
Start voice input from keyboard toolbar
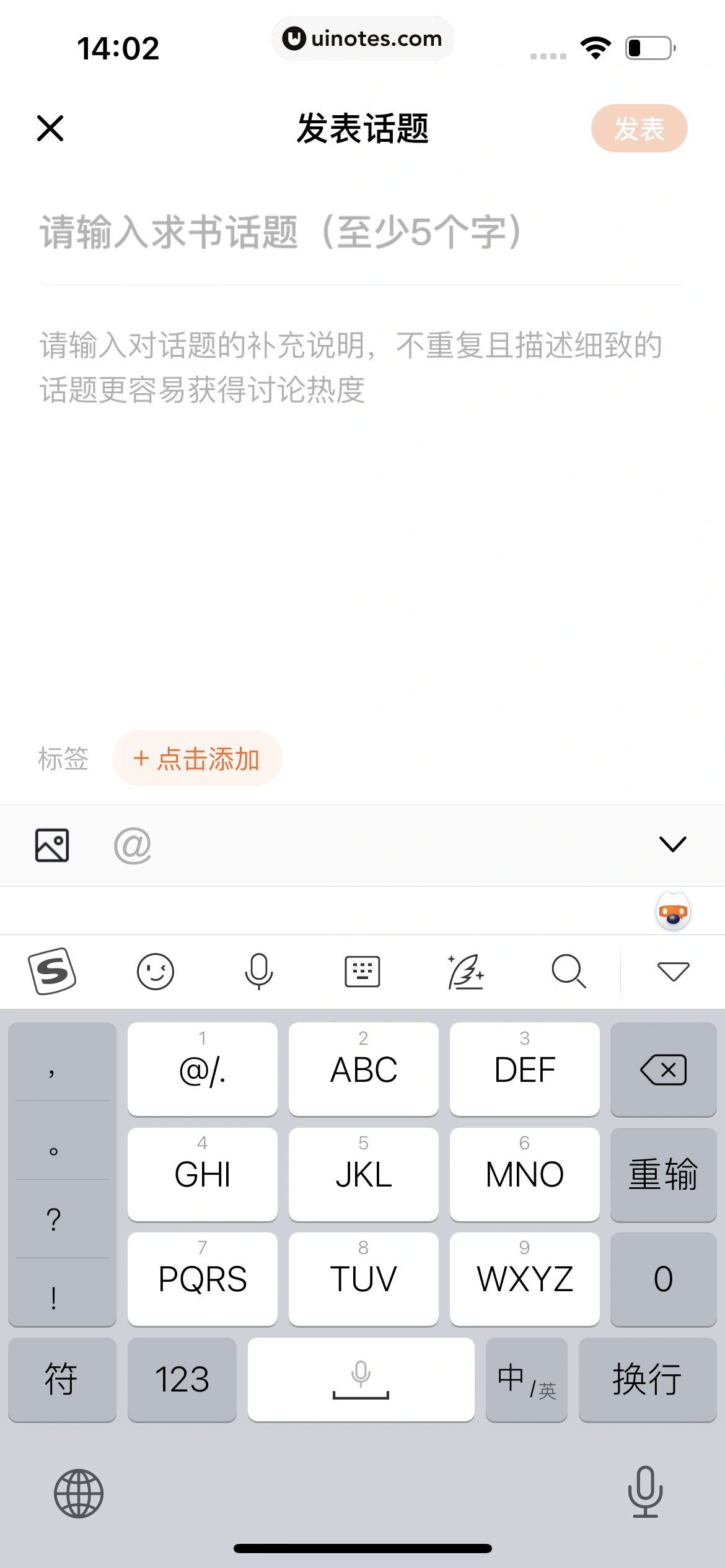click(258, 971)
